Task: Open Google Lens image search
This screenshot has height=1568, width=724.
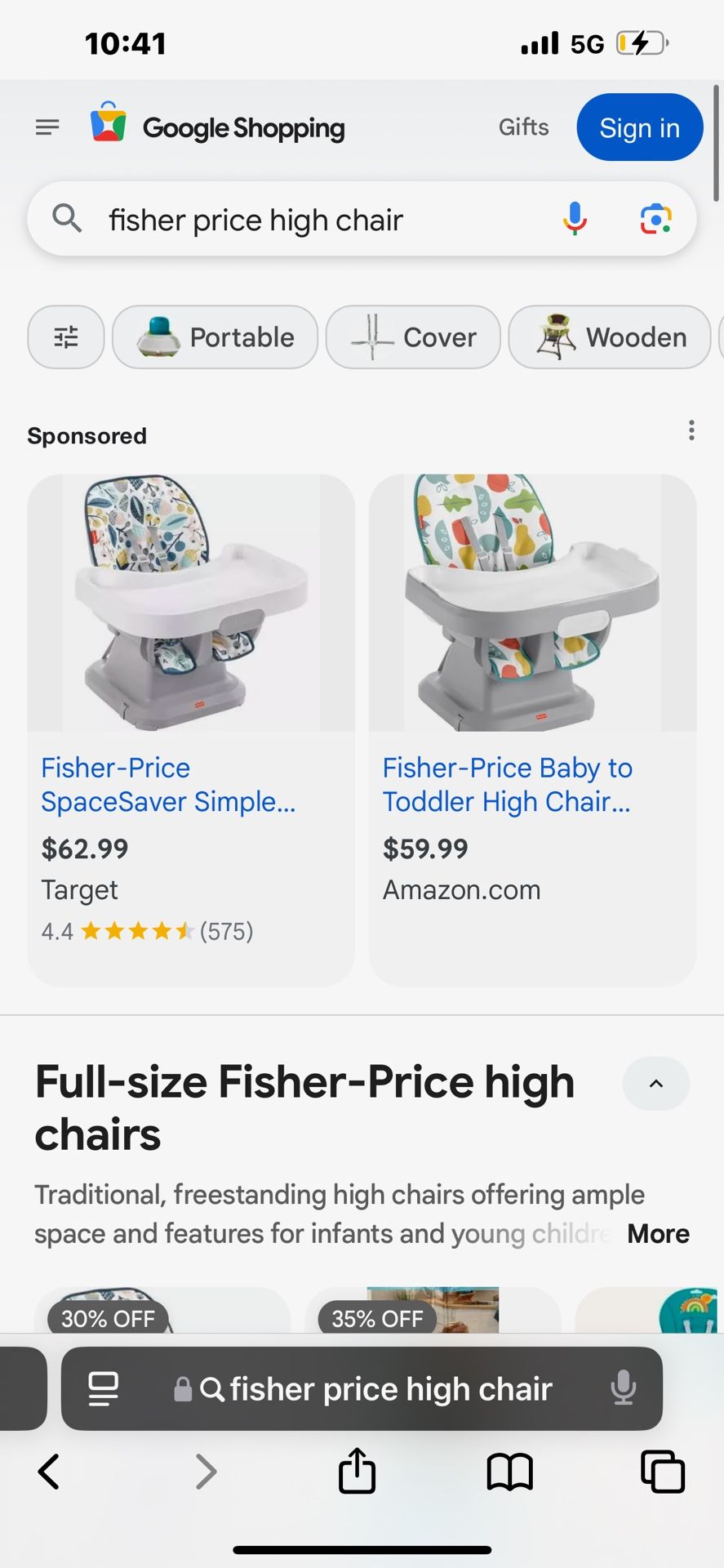Action: pos(655,219)
